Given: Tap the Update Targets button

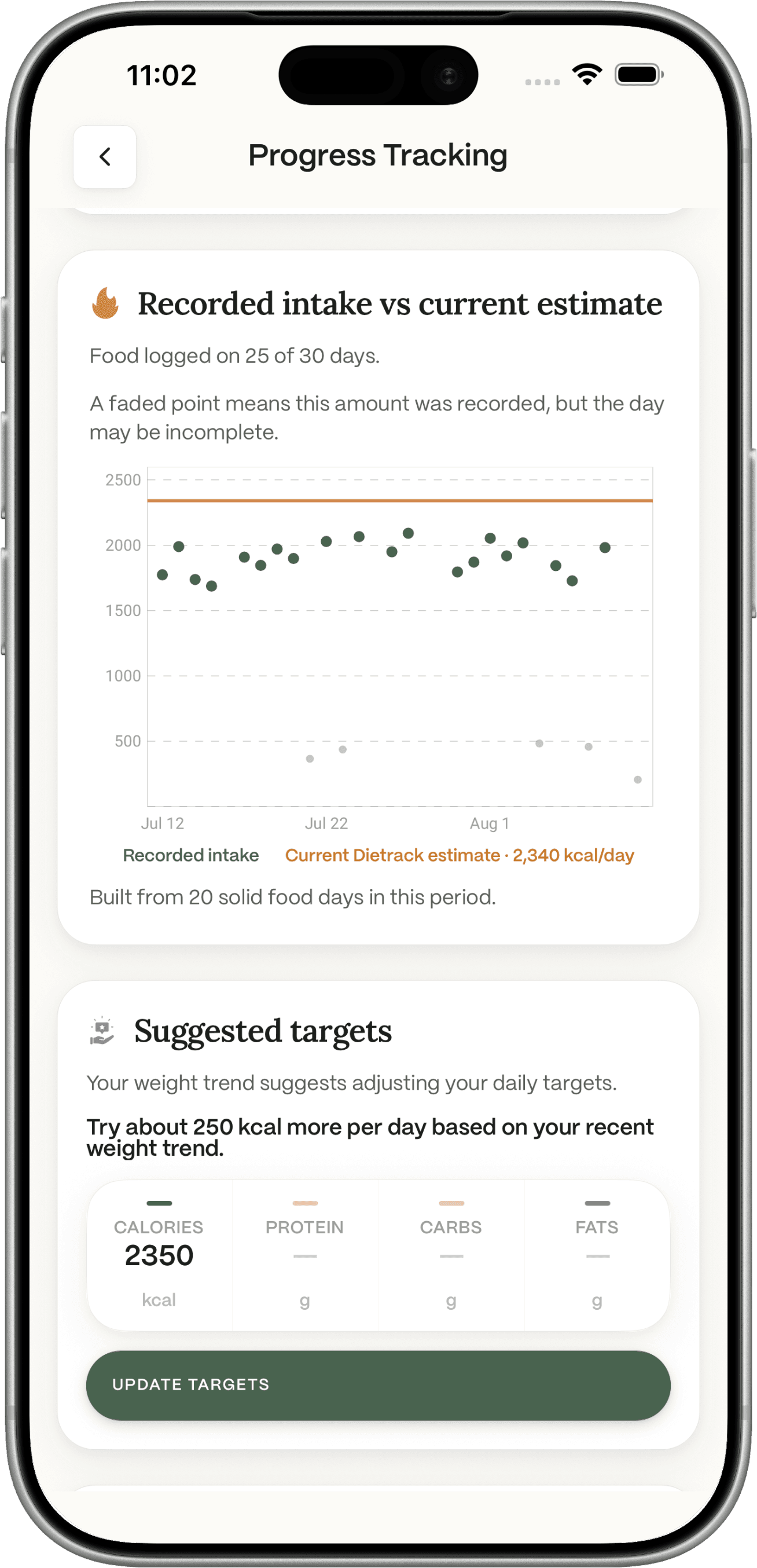Looking at the screenshot, I should pyautogui.click(x=378, y=1385).
